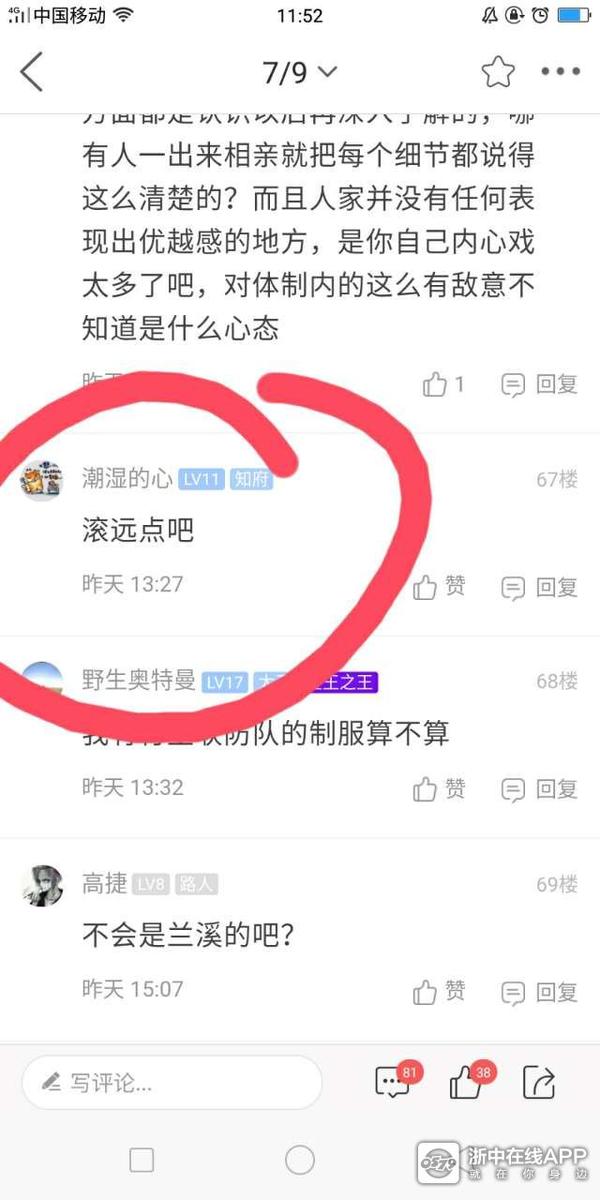Open the three-dot overflow menu

[x=560, y=73]
